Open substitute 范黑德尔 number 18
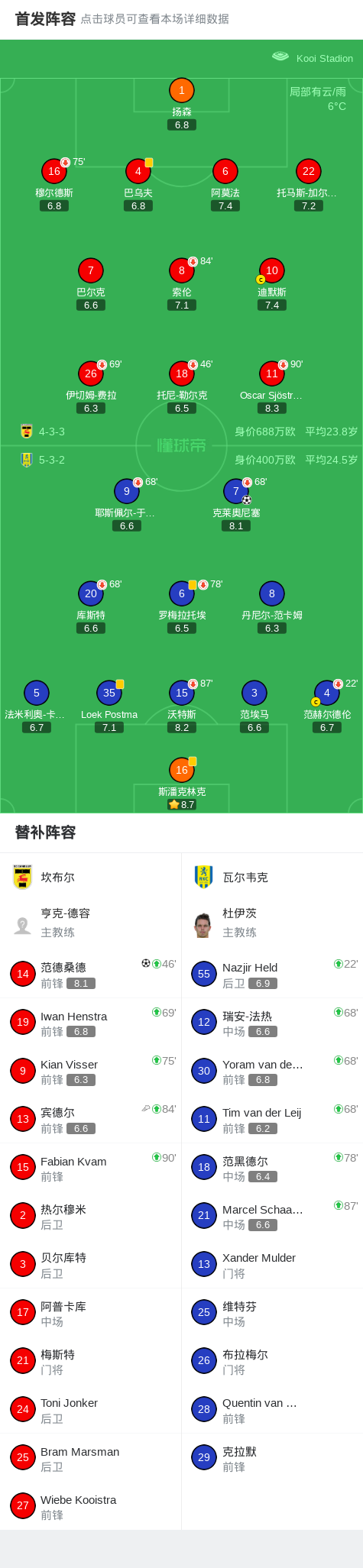The image size is (363, 1568). point(272,1167)
